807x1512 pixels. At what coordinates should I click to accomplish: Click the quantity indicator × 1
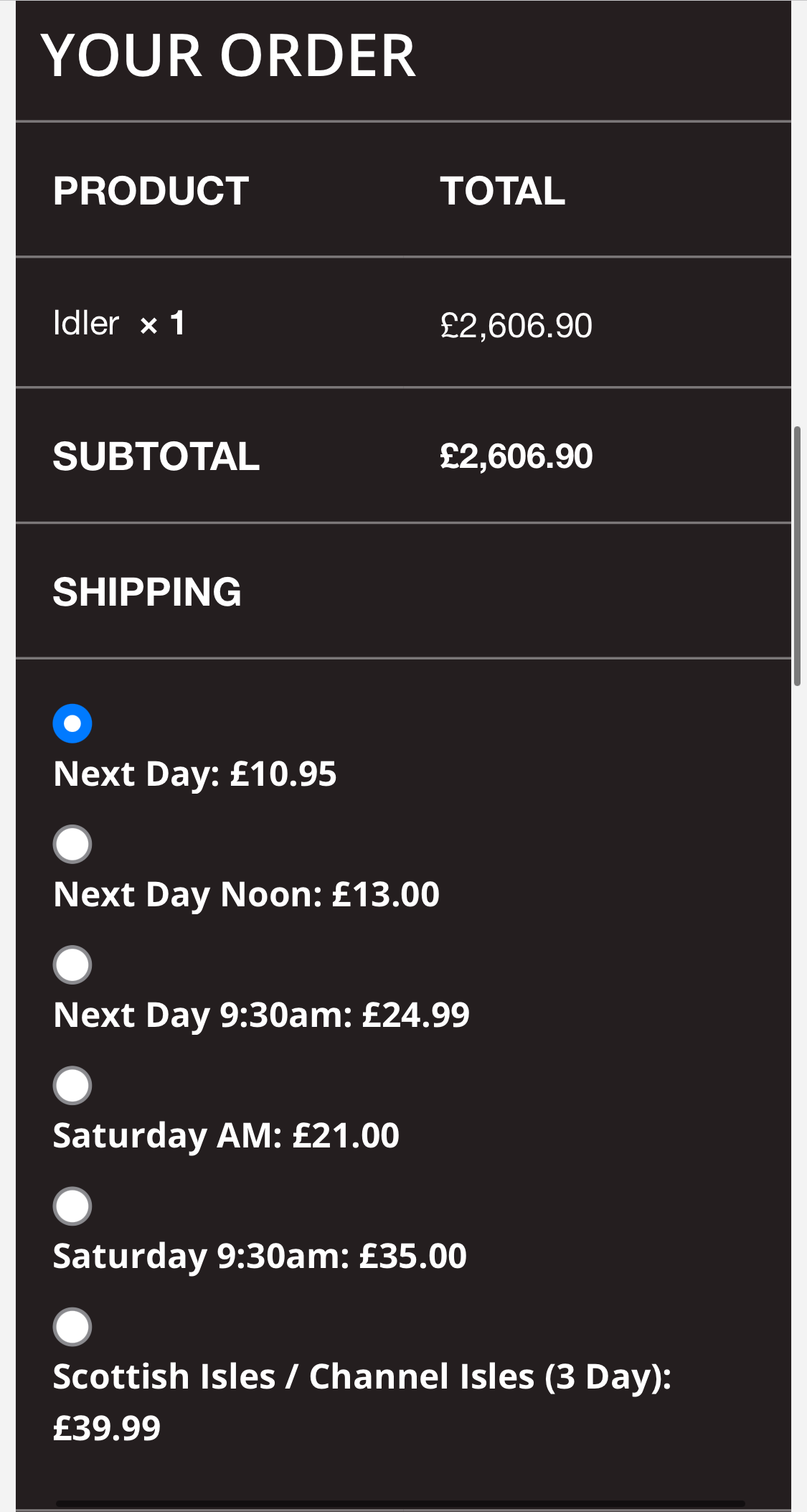click(166, 324)
